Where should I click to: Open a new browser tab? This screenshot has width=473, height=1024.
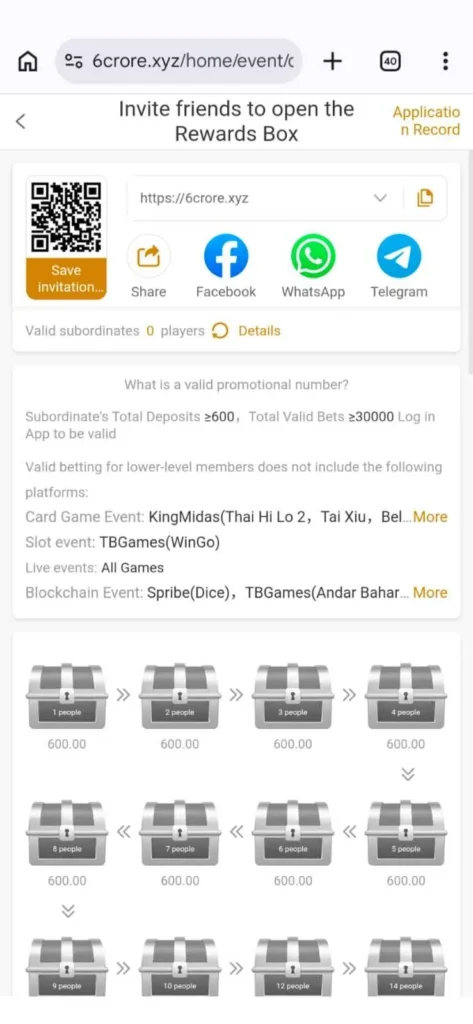tap(333, 61)
